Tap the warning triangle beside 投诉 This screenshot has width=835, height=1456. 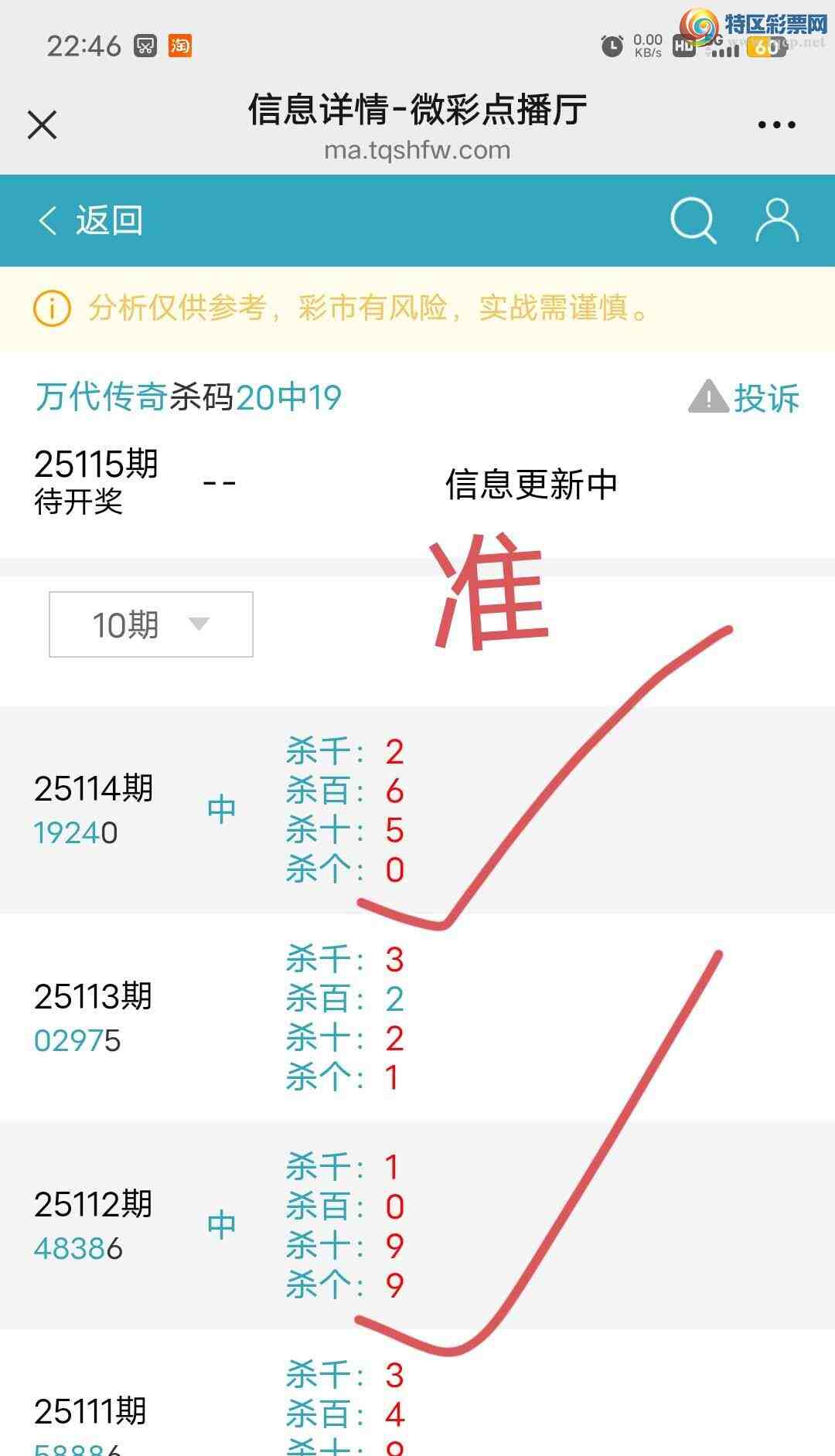coord(708,396)
